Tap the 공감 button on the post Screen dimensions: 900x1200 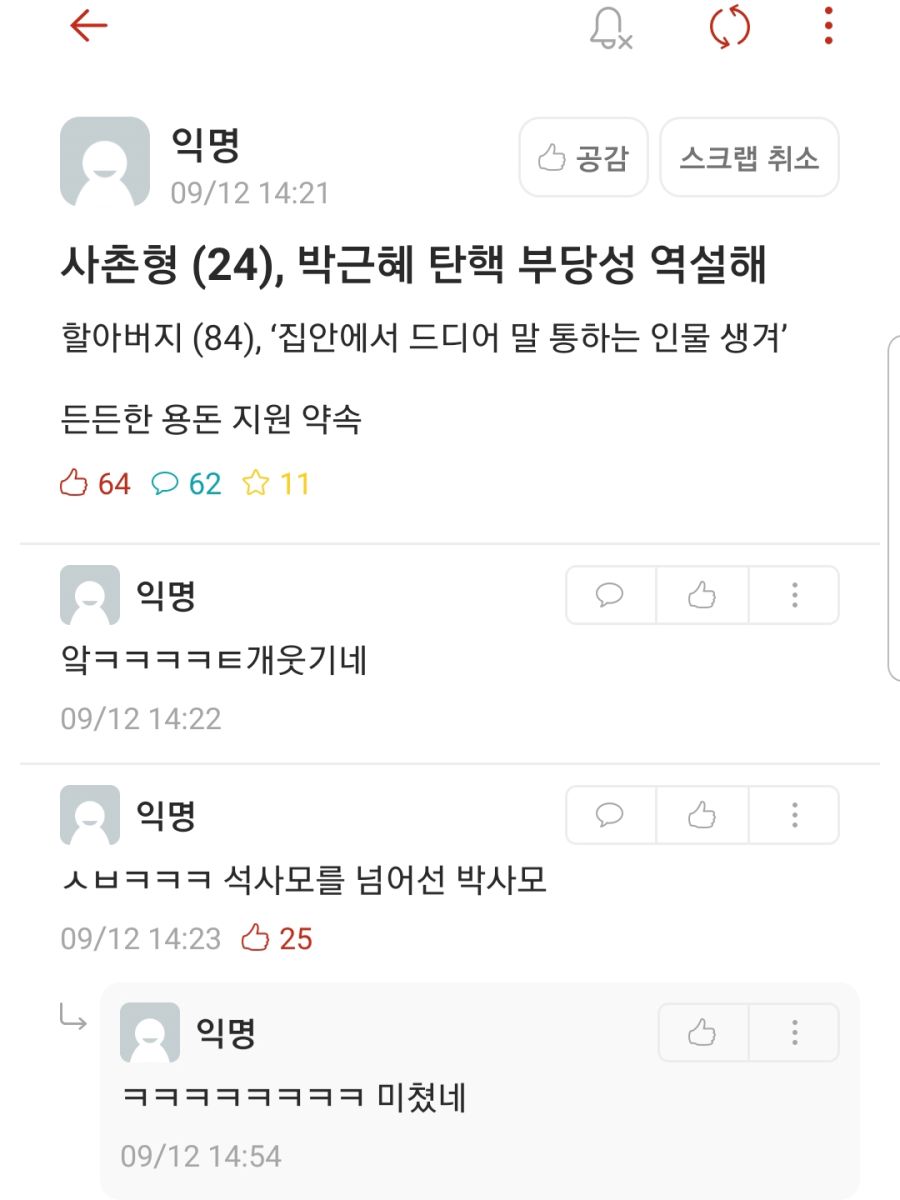click(583, 158)
